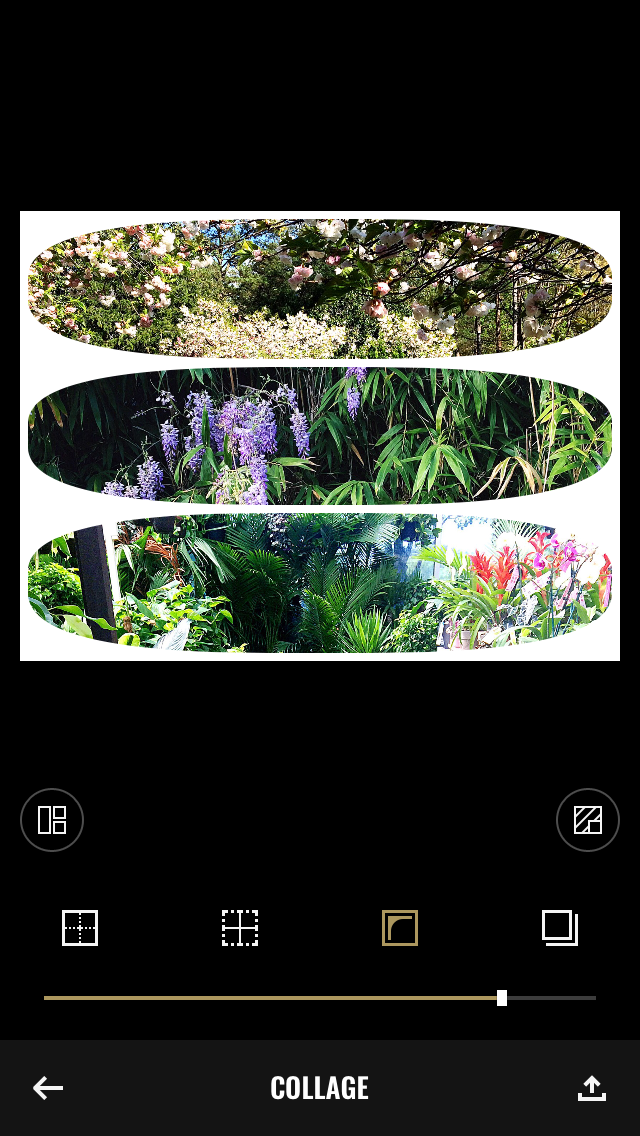Select the middle purple wisteria photo

(x=320, y=436)
